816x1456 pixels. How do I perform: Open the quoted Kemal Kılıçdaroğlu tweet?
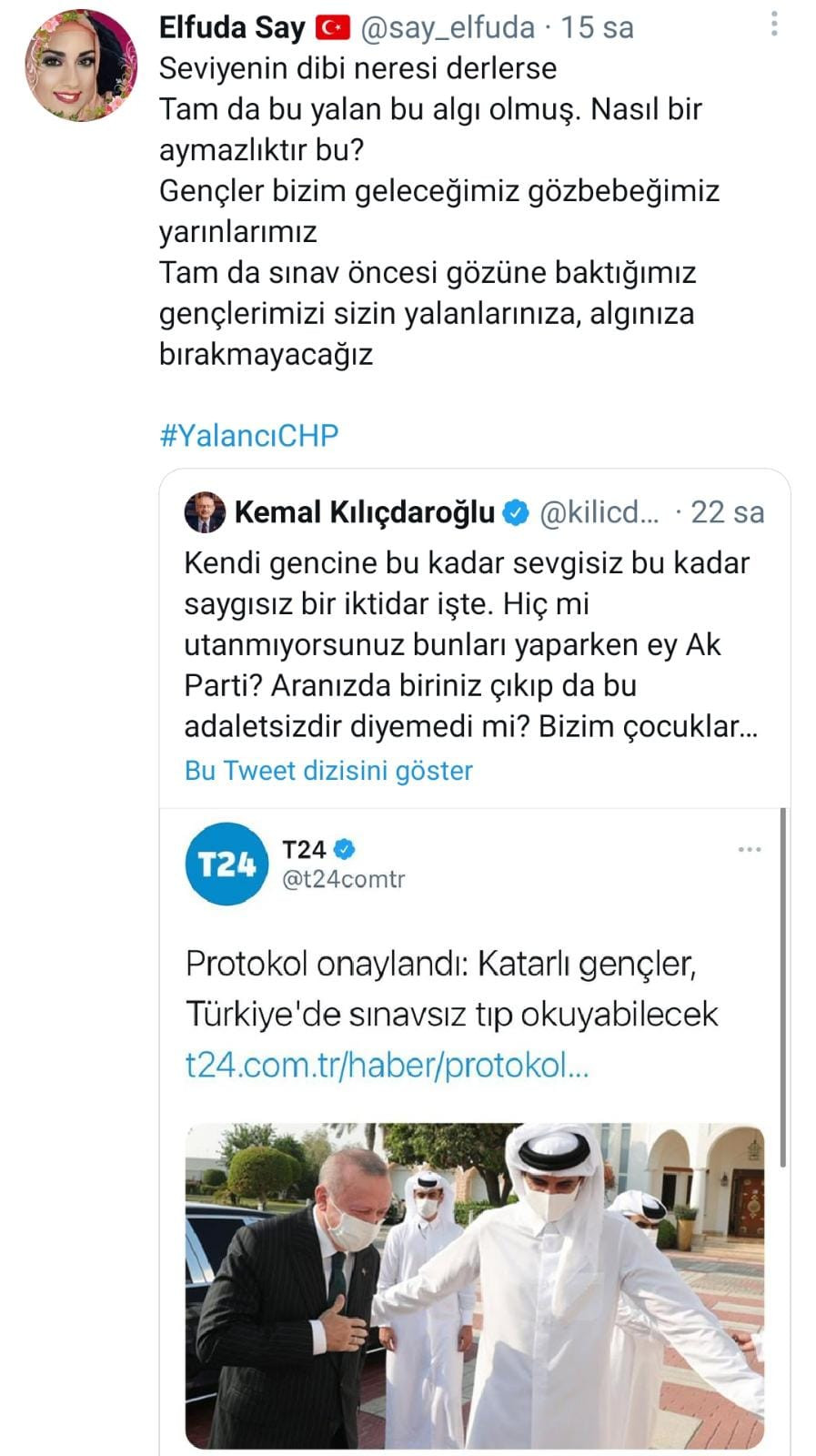point(470,642)
